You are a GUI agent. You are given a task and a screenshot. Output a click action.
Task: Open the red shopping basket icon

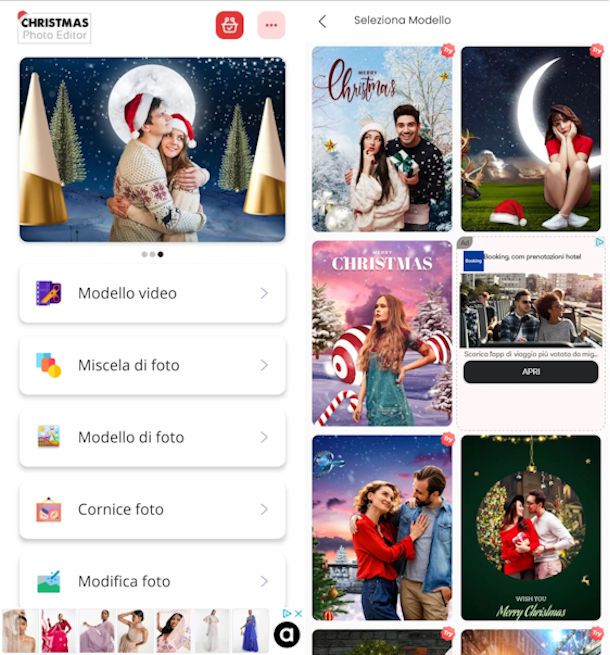[230, 26]
